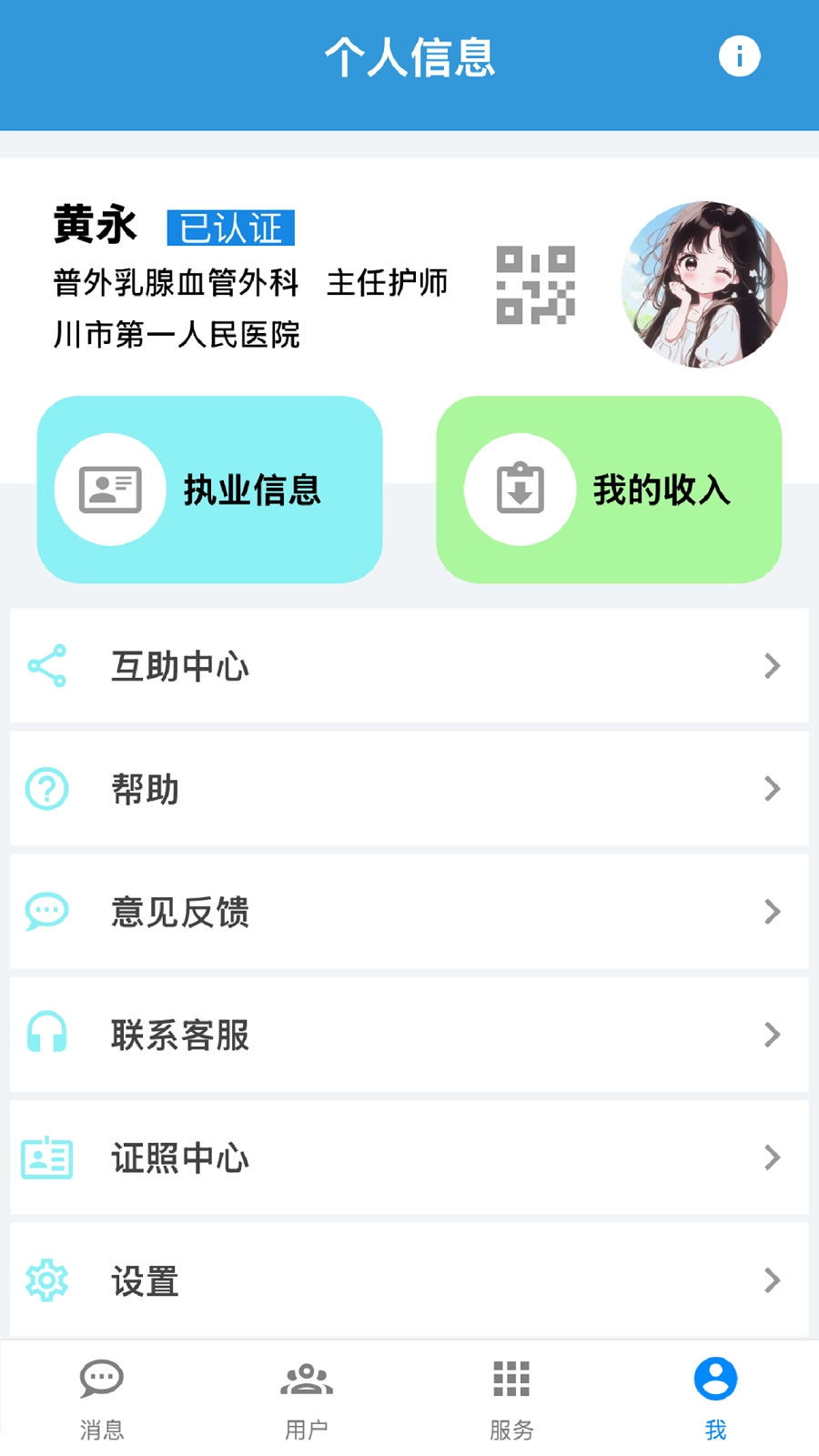Screen dimensions: 819x1456
Task: Expand 设置 with its chevron arrow
Action: [773, 1281]
